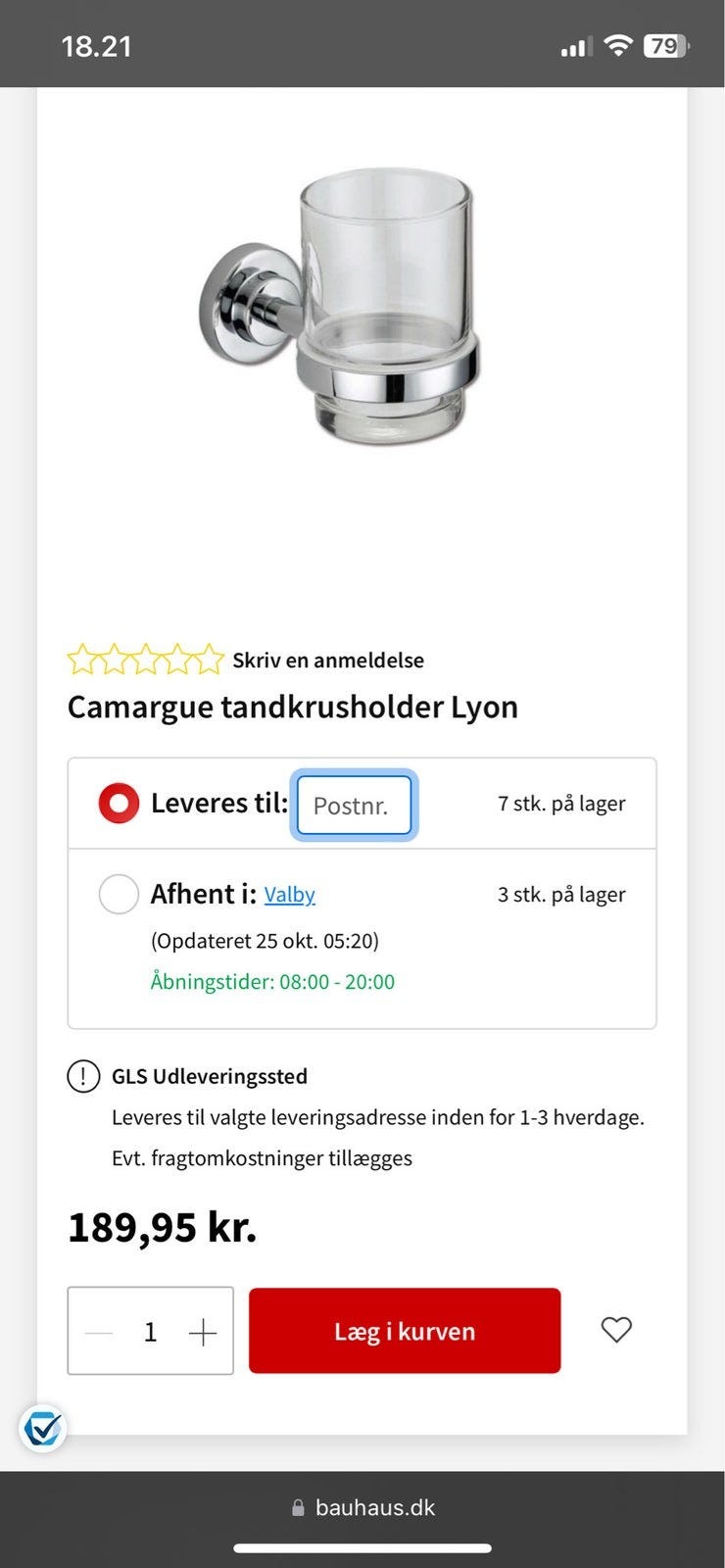This screenshot has width=725, height=1568.
Task: Tap bauhaus.dk in the address bar
Action: pyautogui.click(x=375, y=1506)
